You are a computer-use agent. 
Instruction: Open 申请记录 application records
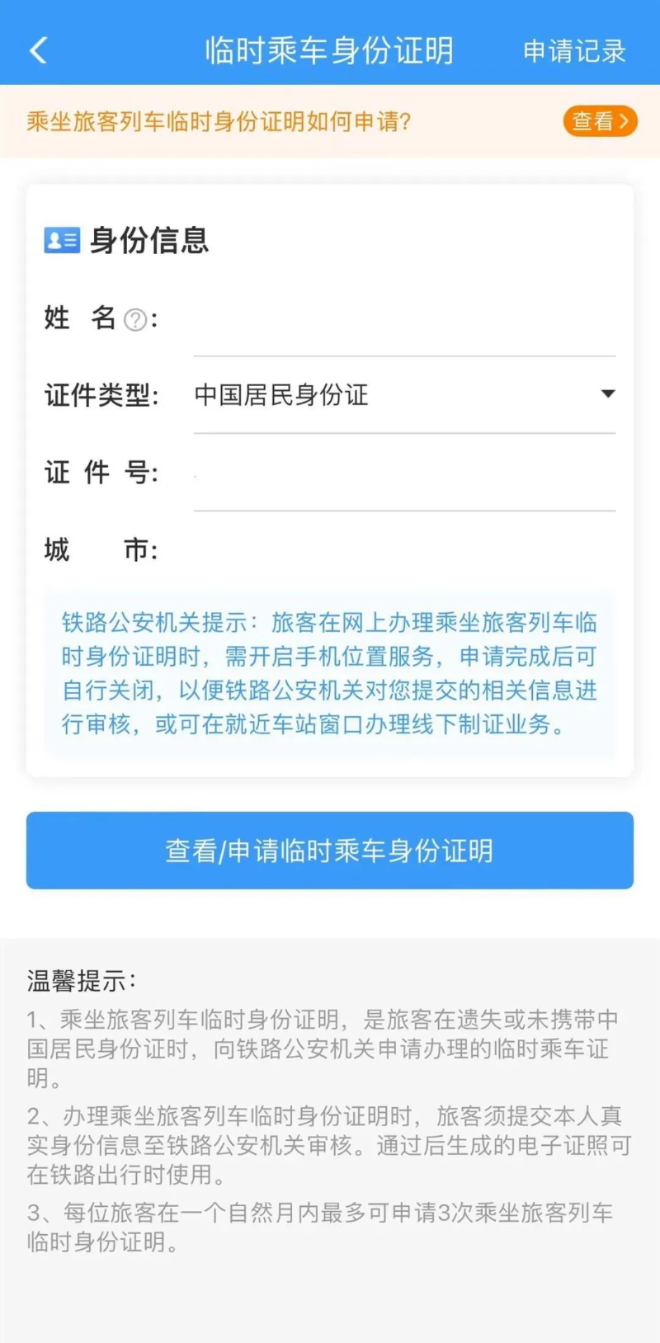pos(574,51)
